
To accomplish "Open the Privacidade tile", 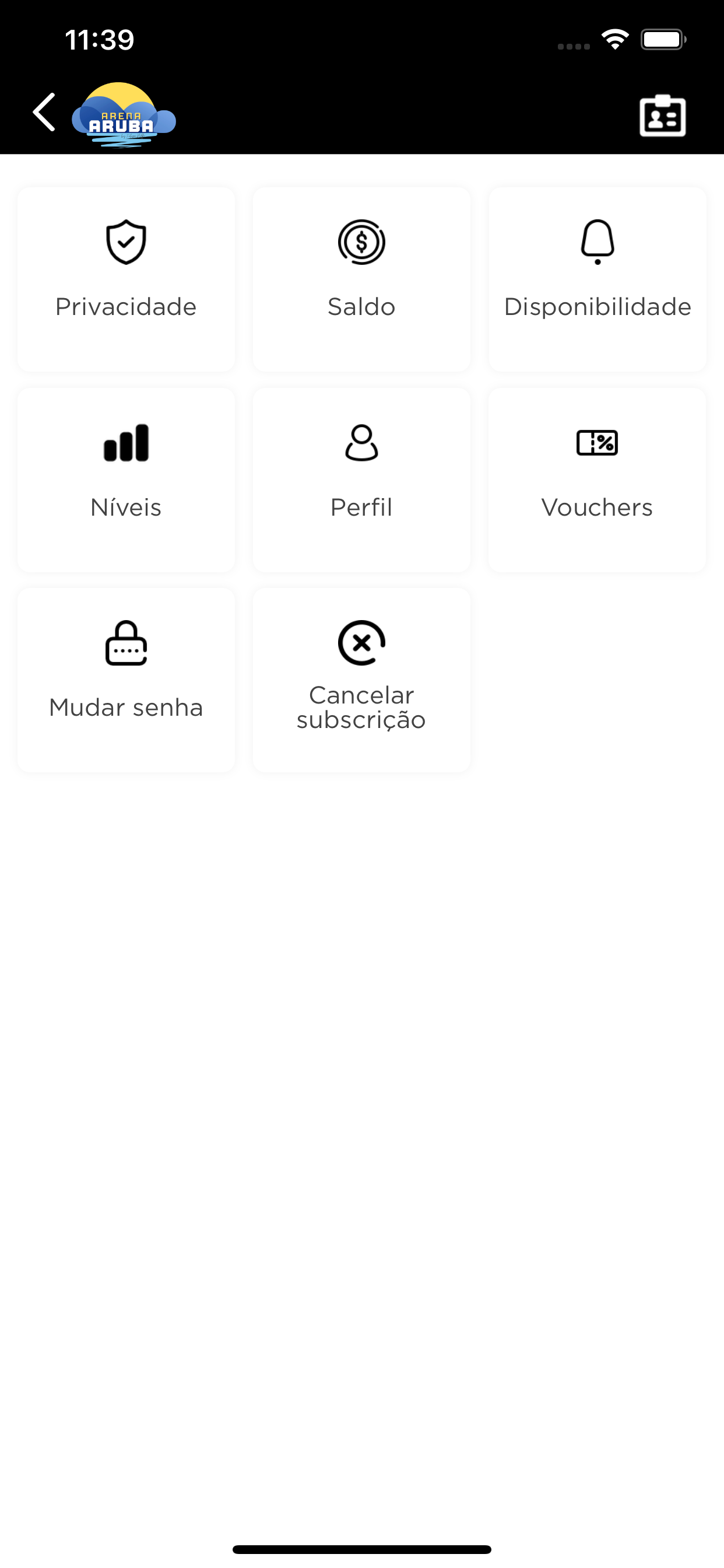I will click(x=126, y=279).
